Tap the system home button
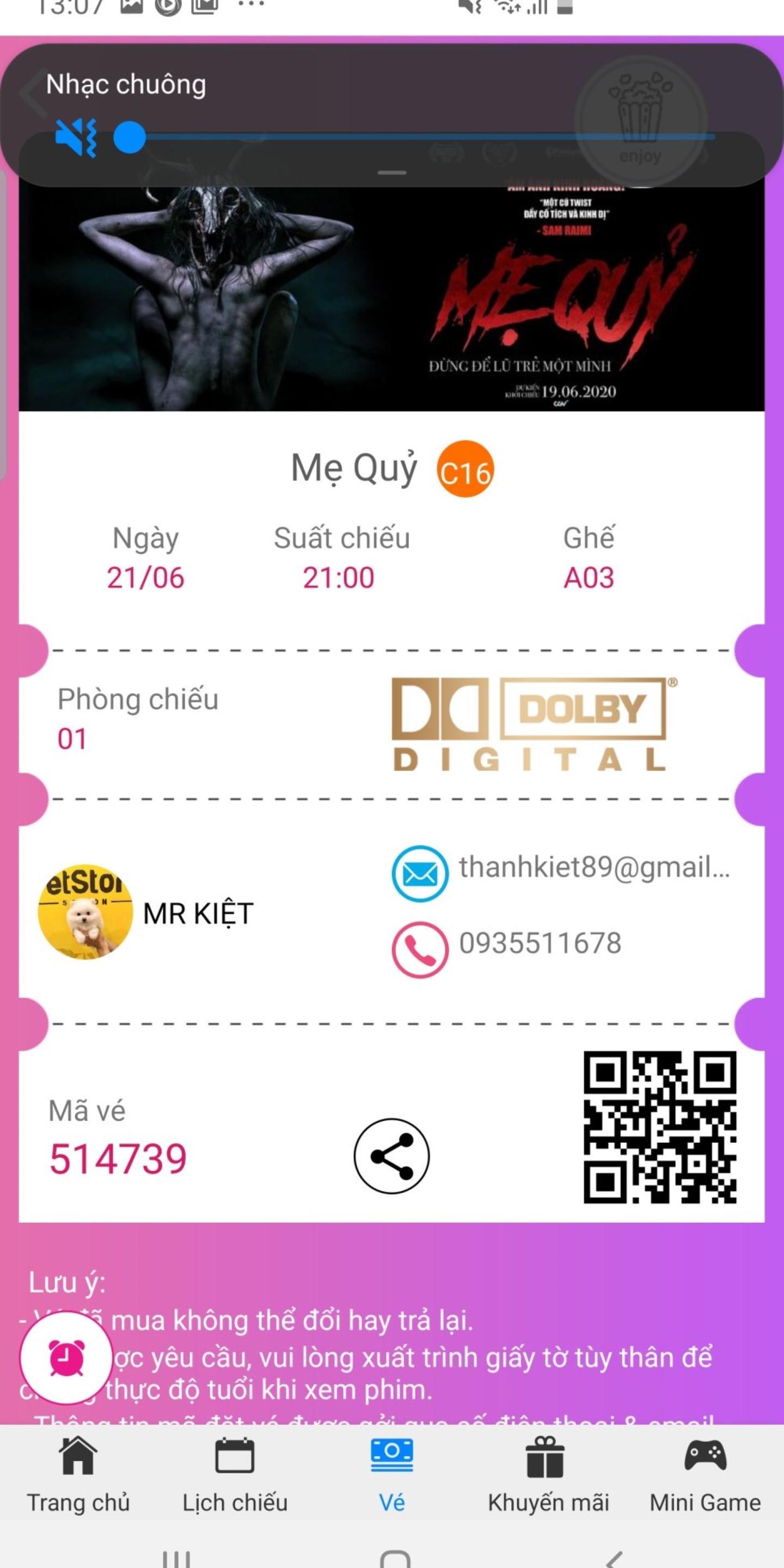The height and width of the screenshot is (1568, 784). 395,1558
